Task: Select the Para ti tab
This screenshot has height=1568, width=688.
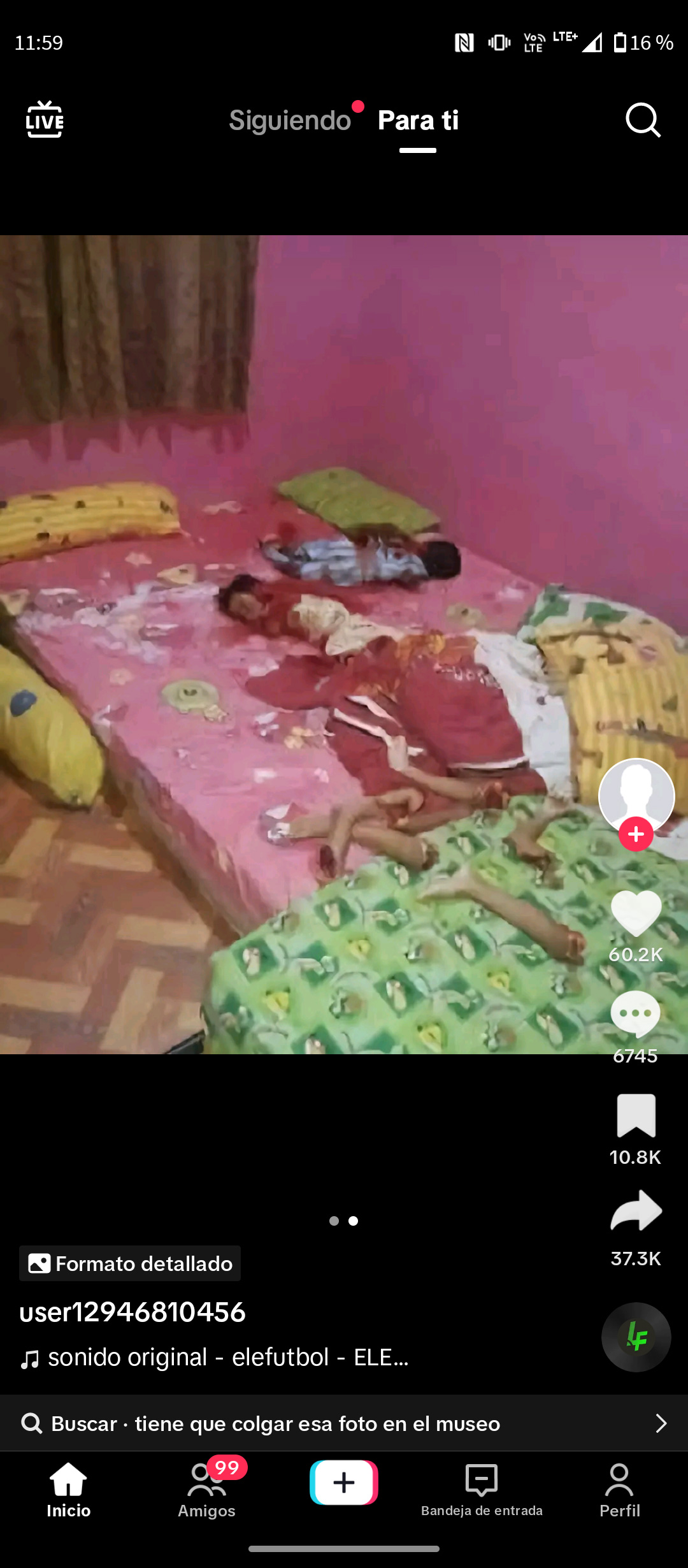Action: click(x=418, y=120)
